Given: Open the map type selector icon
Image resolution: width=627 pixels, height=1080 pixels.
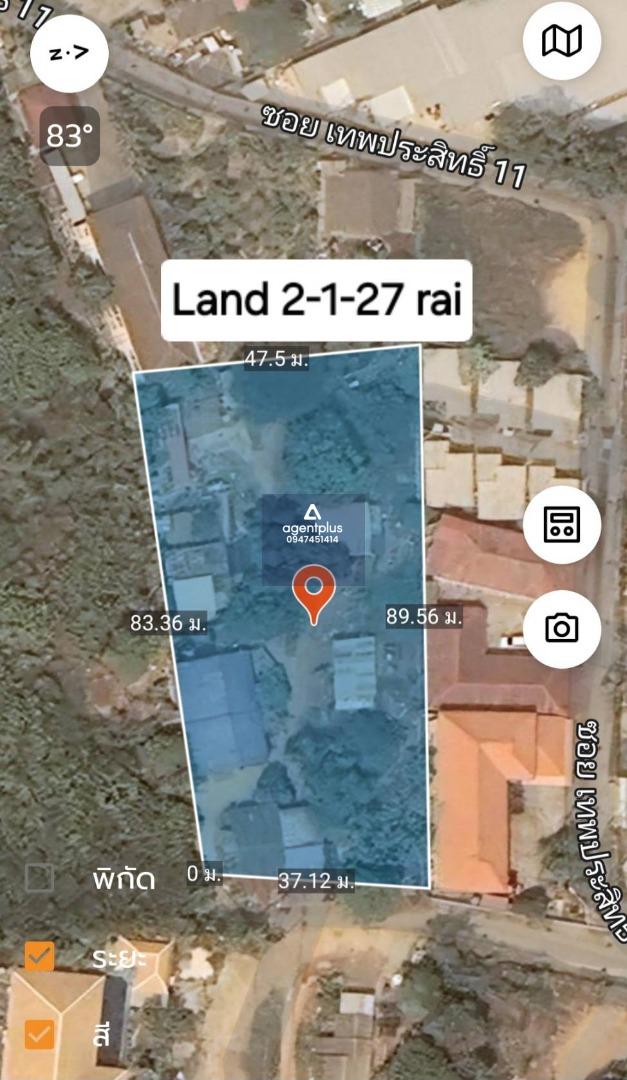Looking at the screenshot, I should point(562,41).
